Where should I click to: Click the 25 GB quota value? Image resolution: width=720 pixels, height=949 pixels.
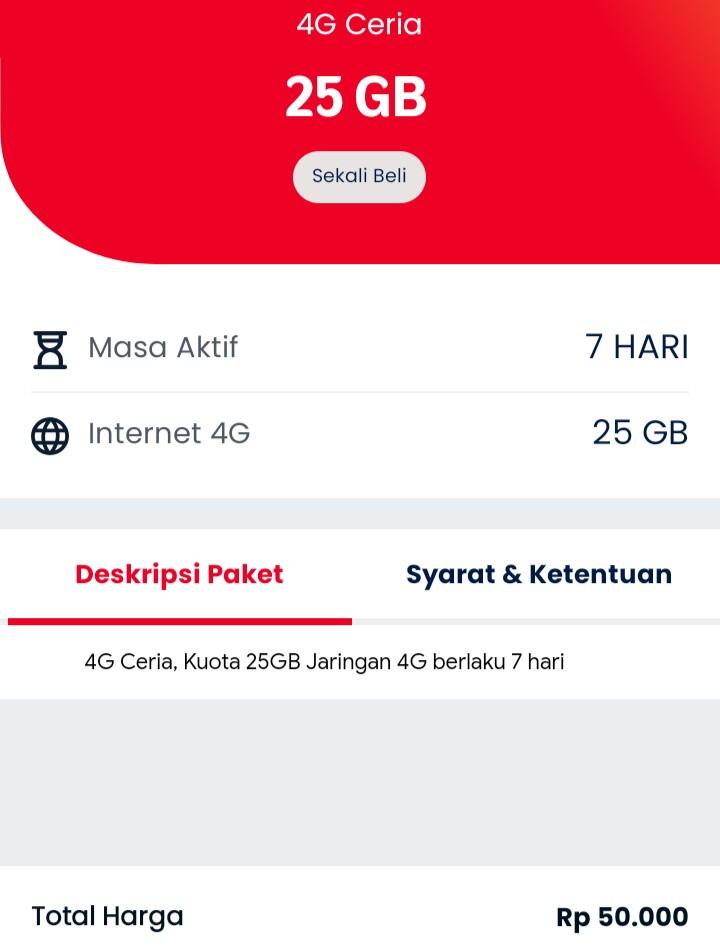coord(639,433)
